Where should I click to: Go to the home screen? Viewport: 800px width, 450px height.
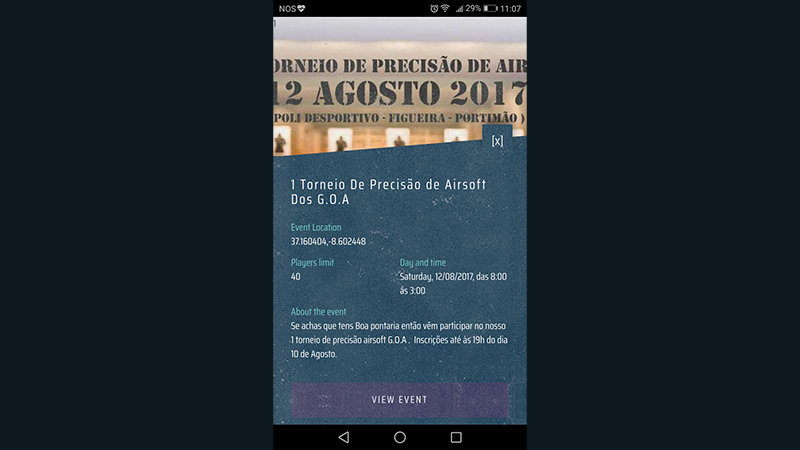400,437
